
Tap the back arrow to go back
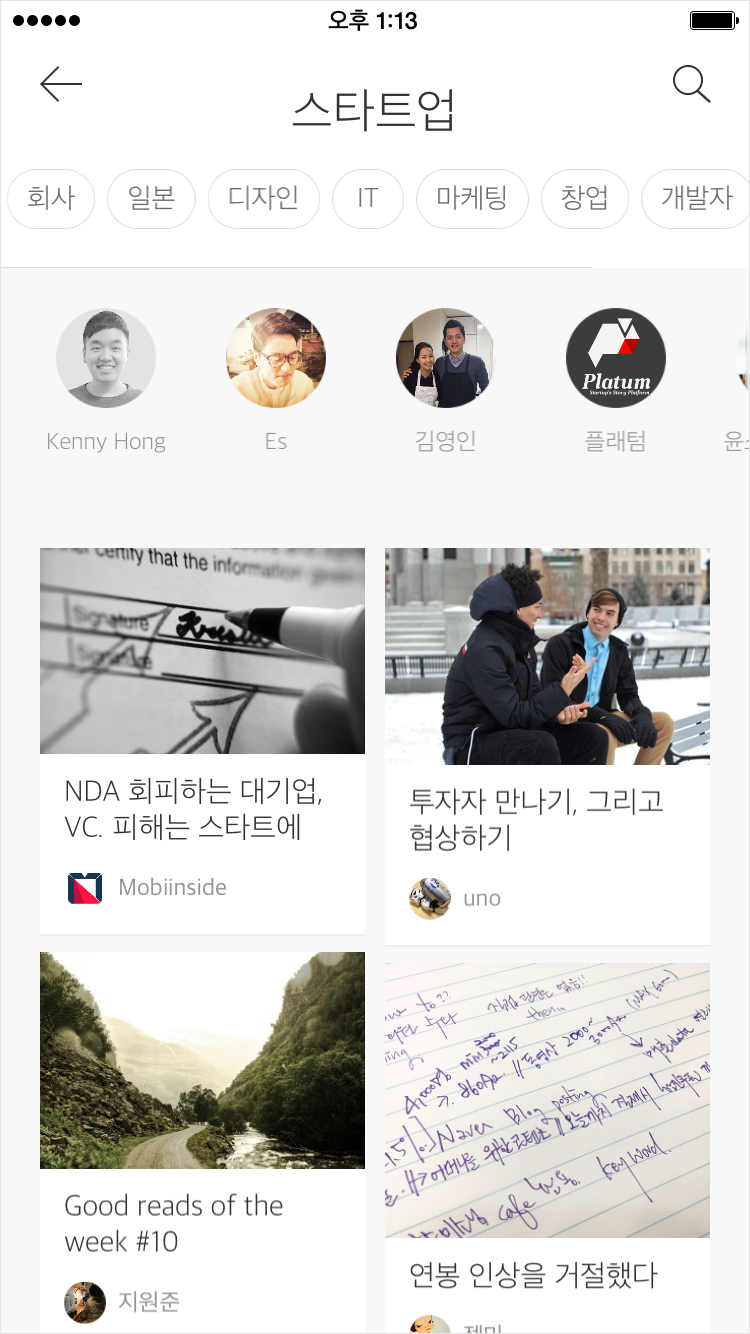click(x=60, y=84)
